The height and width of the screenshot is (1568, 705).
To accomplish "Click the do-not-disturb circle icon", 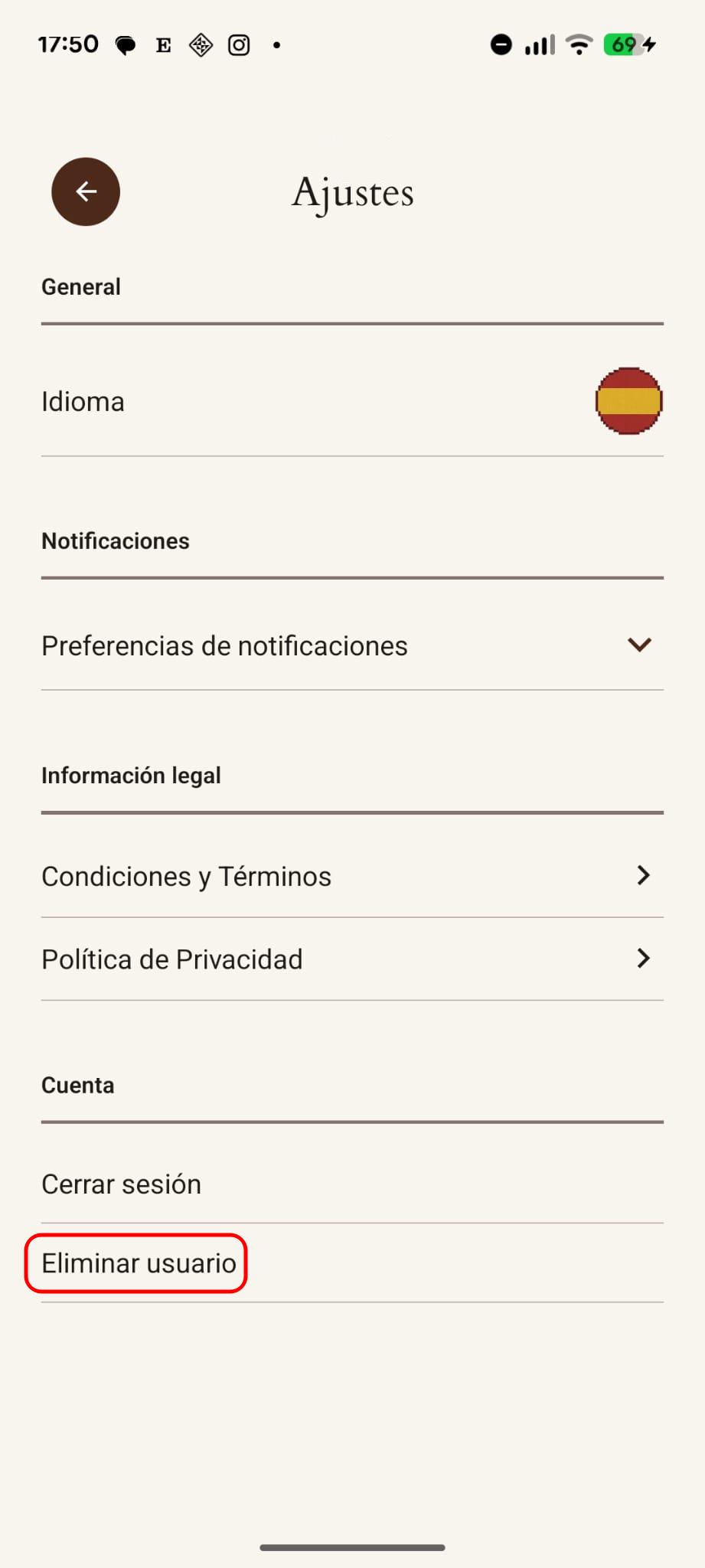I will point(501,45).
